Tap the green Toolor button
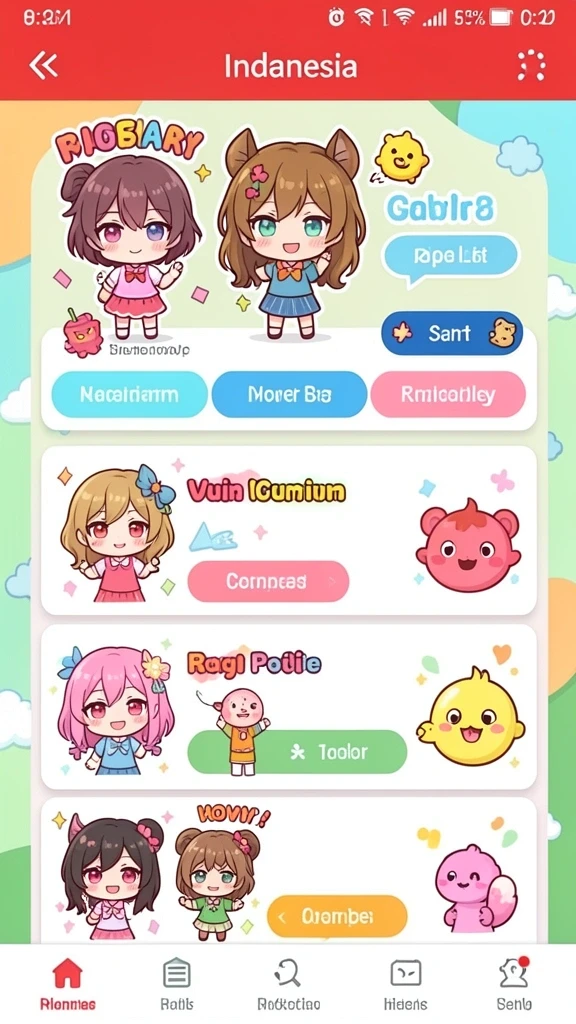Screen dimensions: 576x1024 point(297,752)
